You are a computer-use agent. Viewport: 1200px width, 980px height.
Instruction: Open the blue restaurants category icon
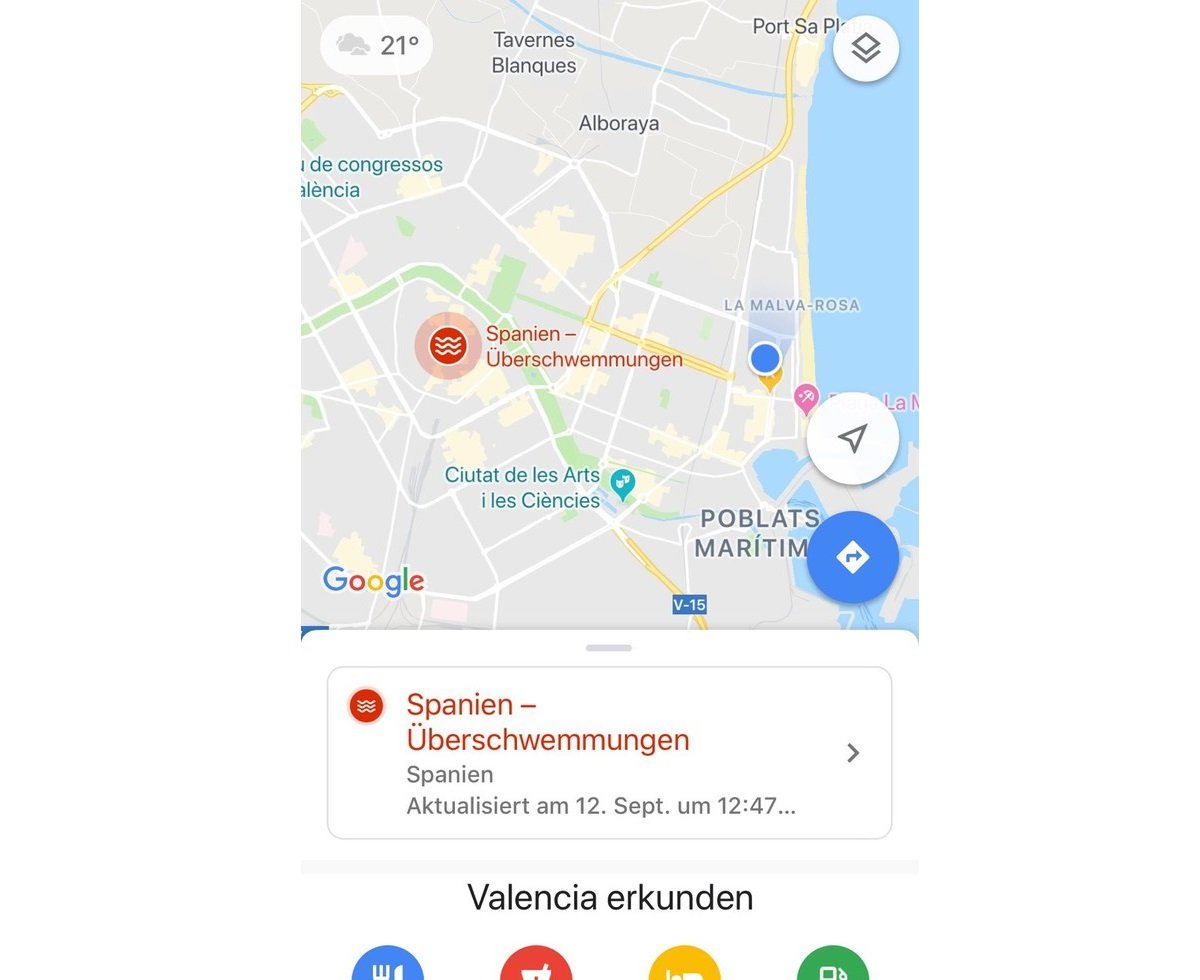point(388,967)
